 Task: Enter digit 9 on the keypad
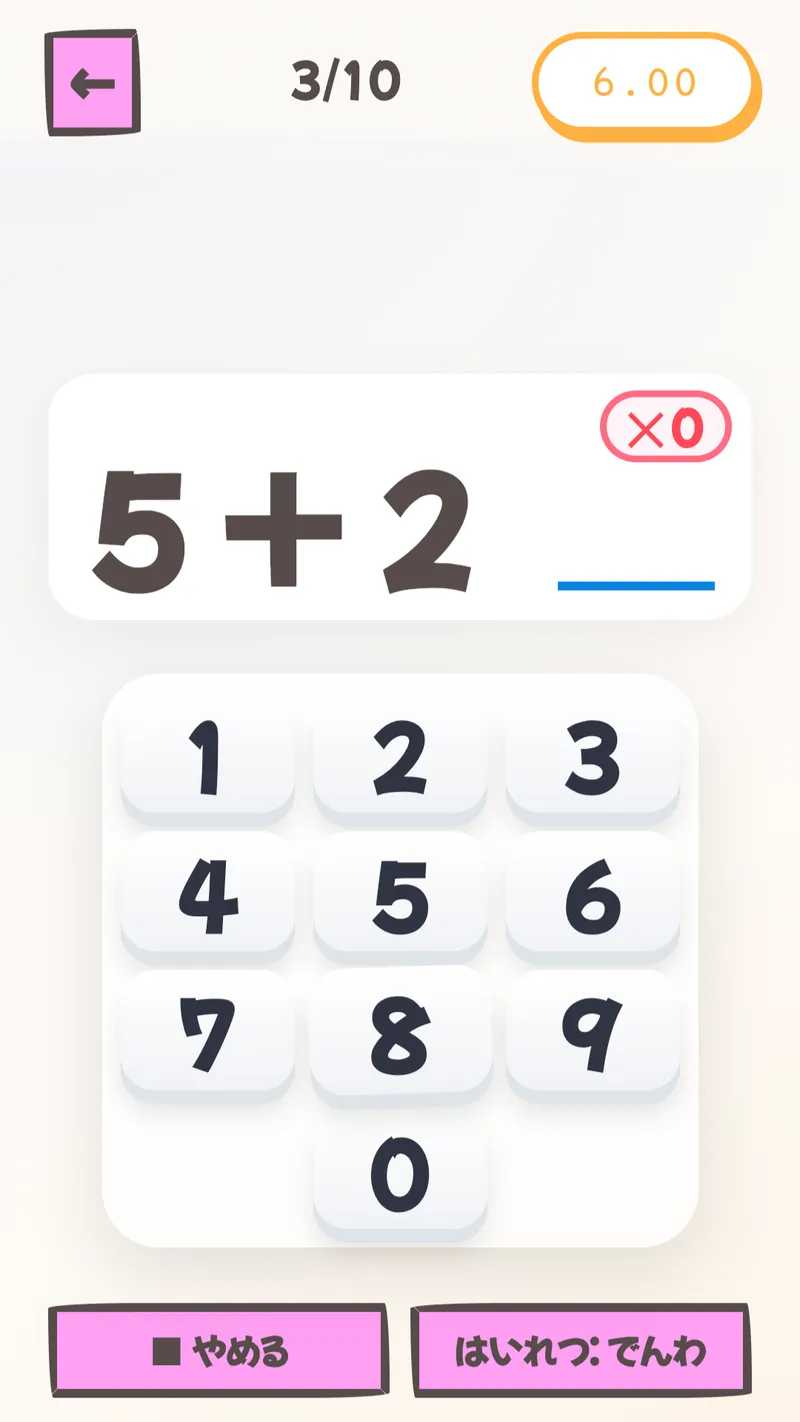[x=593, y=1034]
